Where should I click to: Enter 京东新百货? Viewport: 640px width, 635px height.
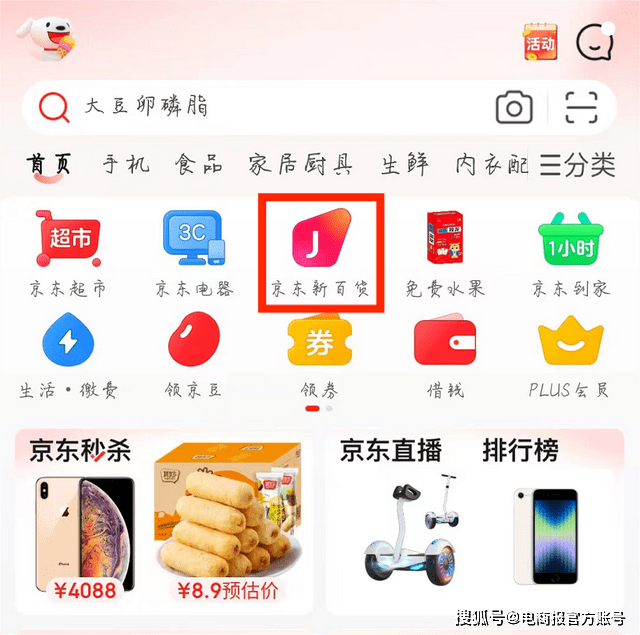[x=320, y=251]
